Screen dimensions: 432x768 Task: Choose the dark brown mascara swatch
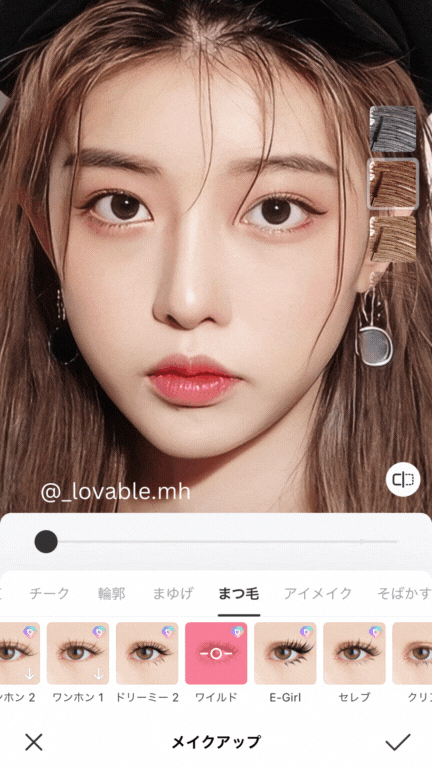(x=393, y=184)
